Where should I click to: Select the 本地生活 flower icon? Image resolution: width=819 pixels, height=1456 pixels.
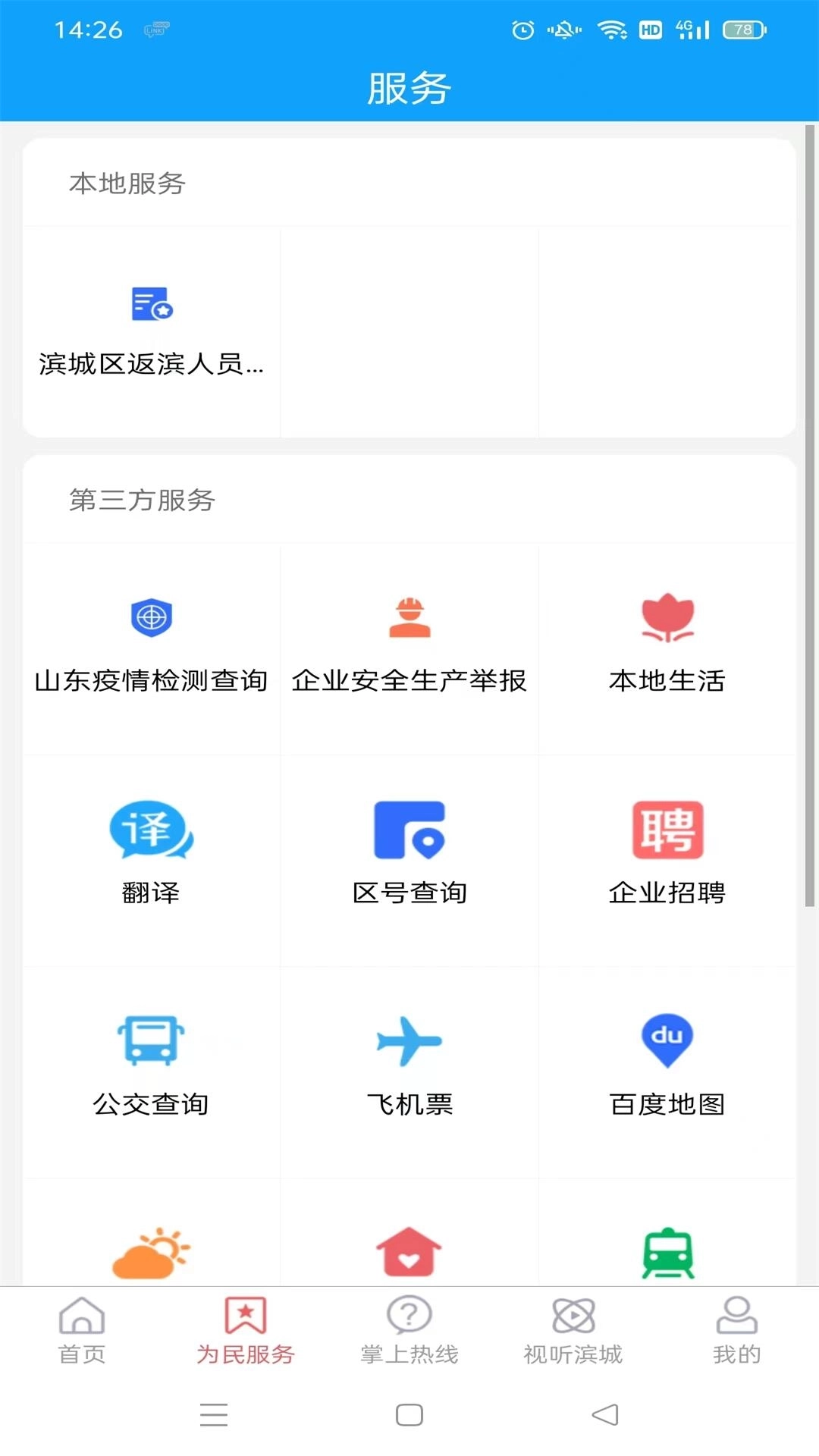tap(667, 618)
